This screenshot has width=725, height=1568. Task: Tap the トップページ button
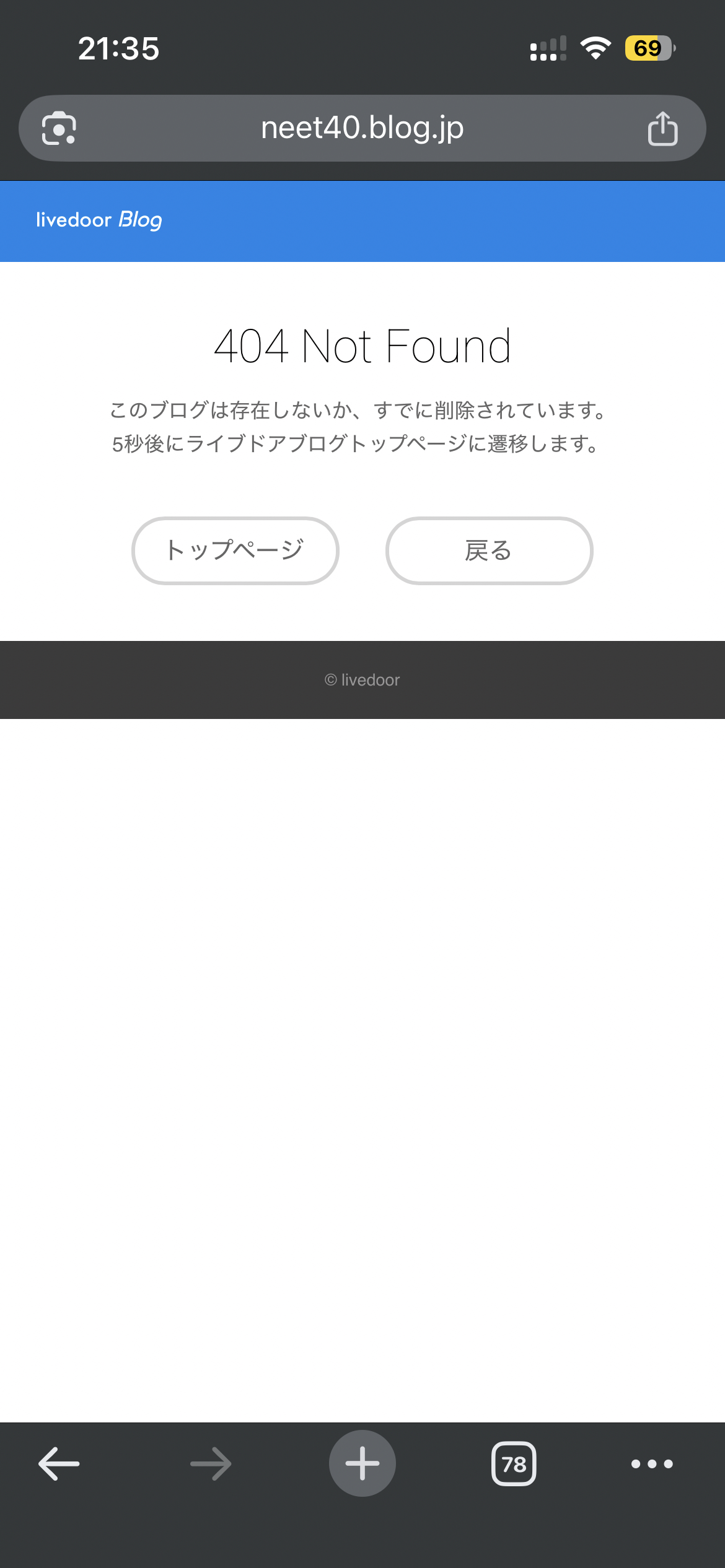[235, 551]
